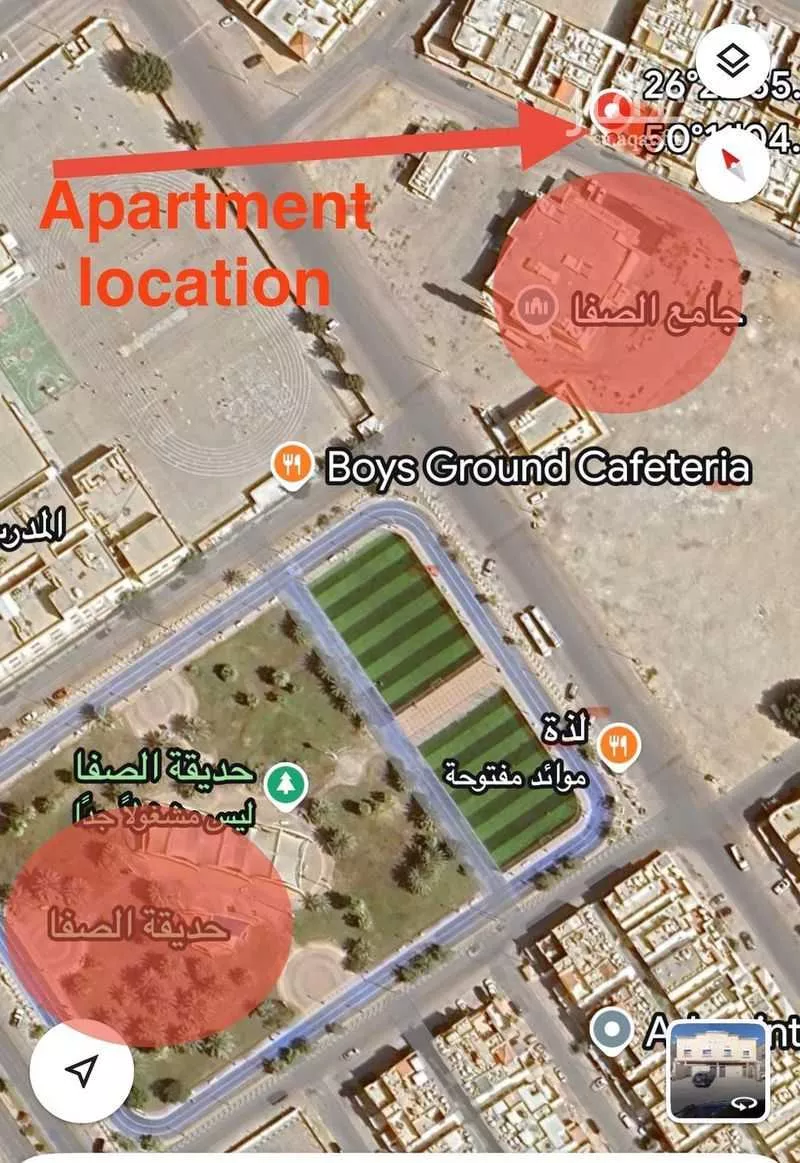
Task: Center map on my current location
Action: point(82,1071)
